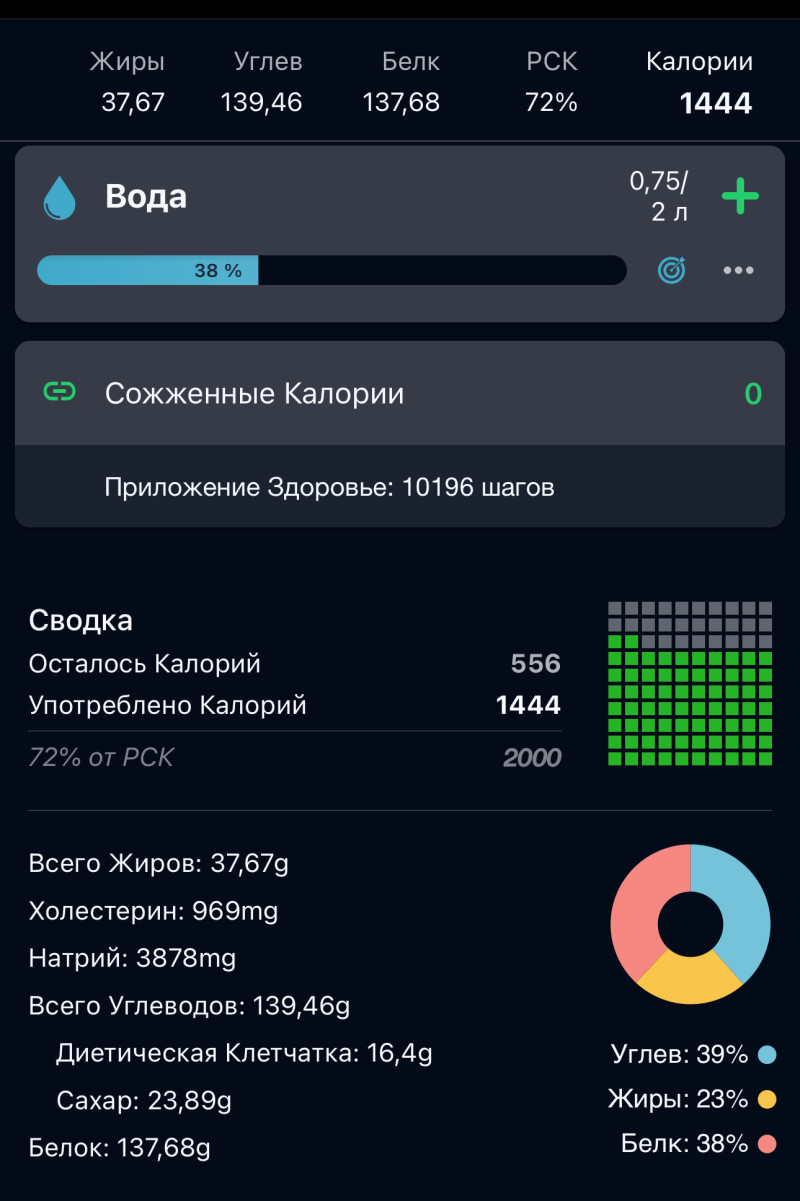Open the water card's three-dot menu
Viewport: 800px width, 1201px height.
[x=738, y=270]
